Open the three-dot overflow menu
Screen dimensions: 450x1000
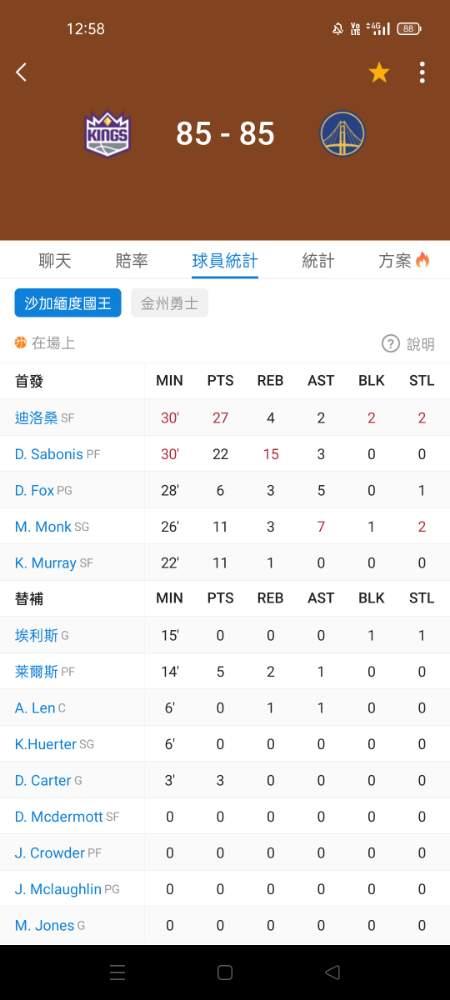click(422, 73)
